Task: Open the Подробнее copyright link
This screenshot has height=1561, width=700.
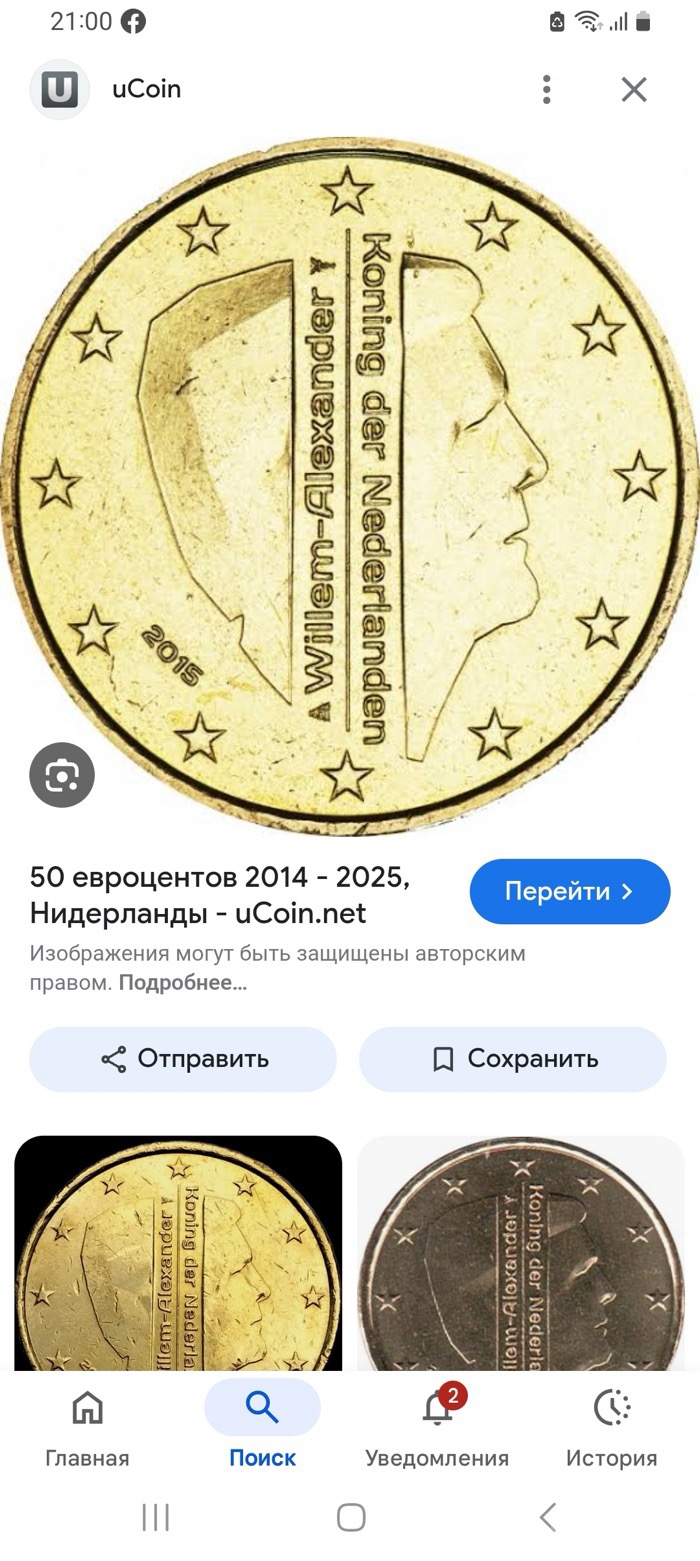Action: tap(182, 982)
